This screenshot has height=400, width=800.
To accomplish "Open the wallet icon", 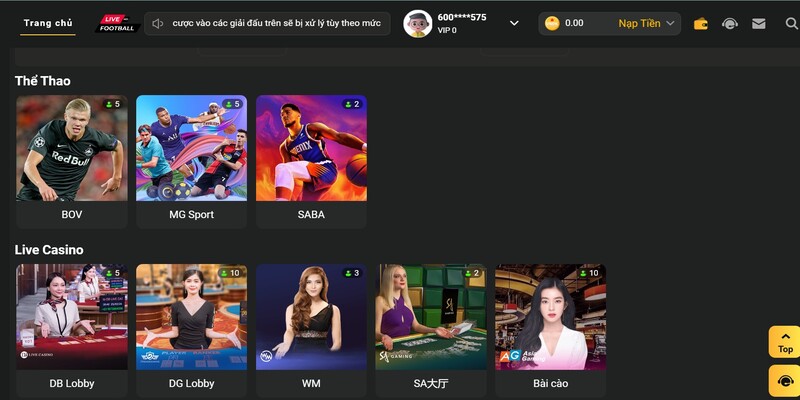I will [x=701, y=23].
